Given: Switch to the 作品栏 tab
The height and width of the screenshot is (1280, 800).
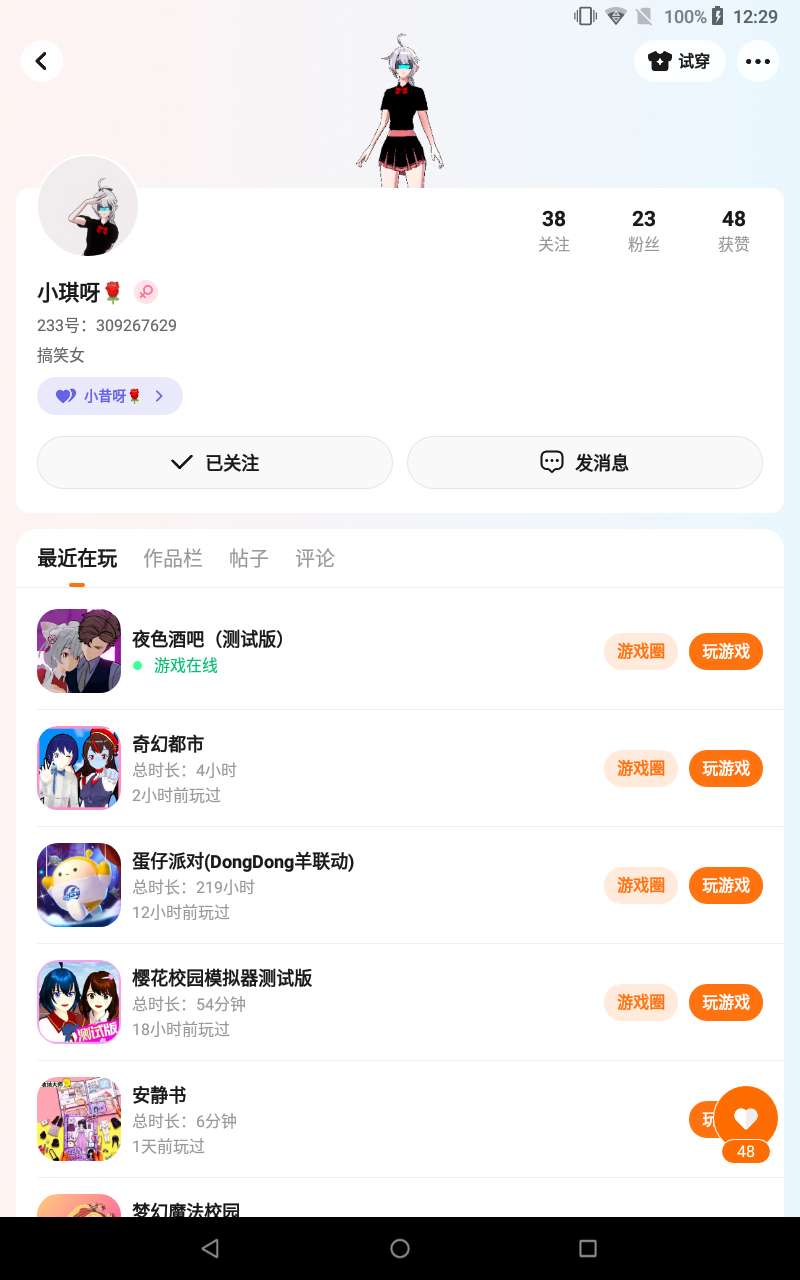Looking at the screenshot, I should (x=173, y=559).
